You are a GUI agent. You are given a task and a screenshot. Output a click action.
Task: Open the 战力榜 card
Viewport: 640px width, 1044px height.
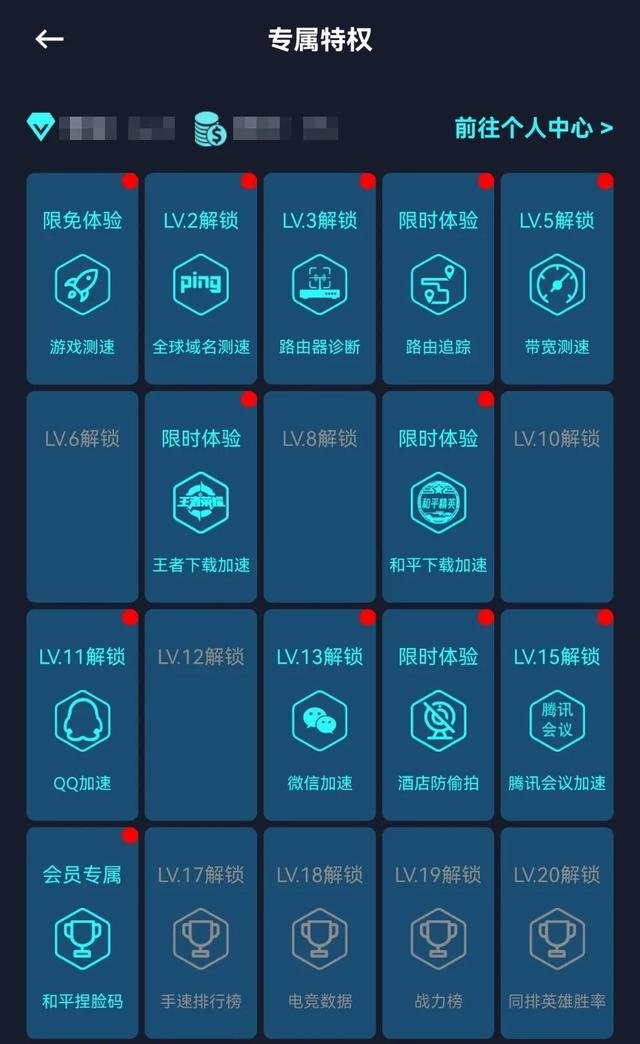438,934
